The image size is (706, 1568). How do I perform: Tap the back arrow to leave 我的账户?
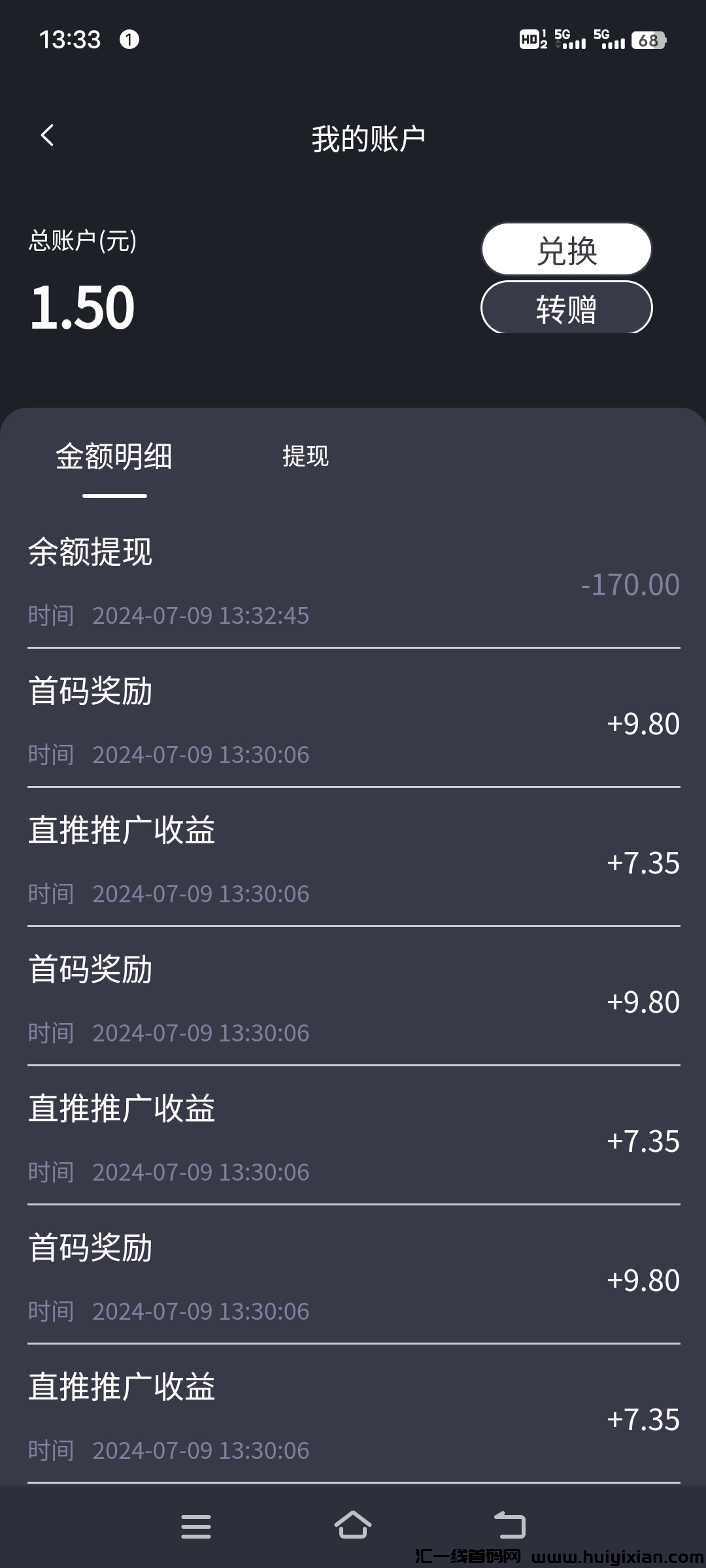point(47,135)
